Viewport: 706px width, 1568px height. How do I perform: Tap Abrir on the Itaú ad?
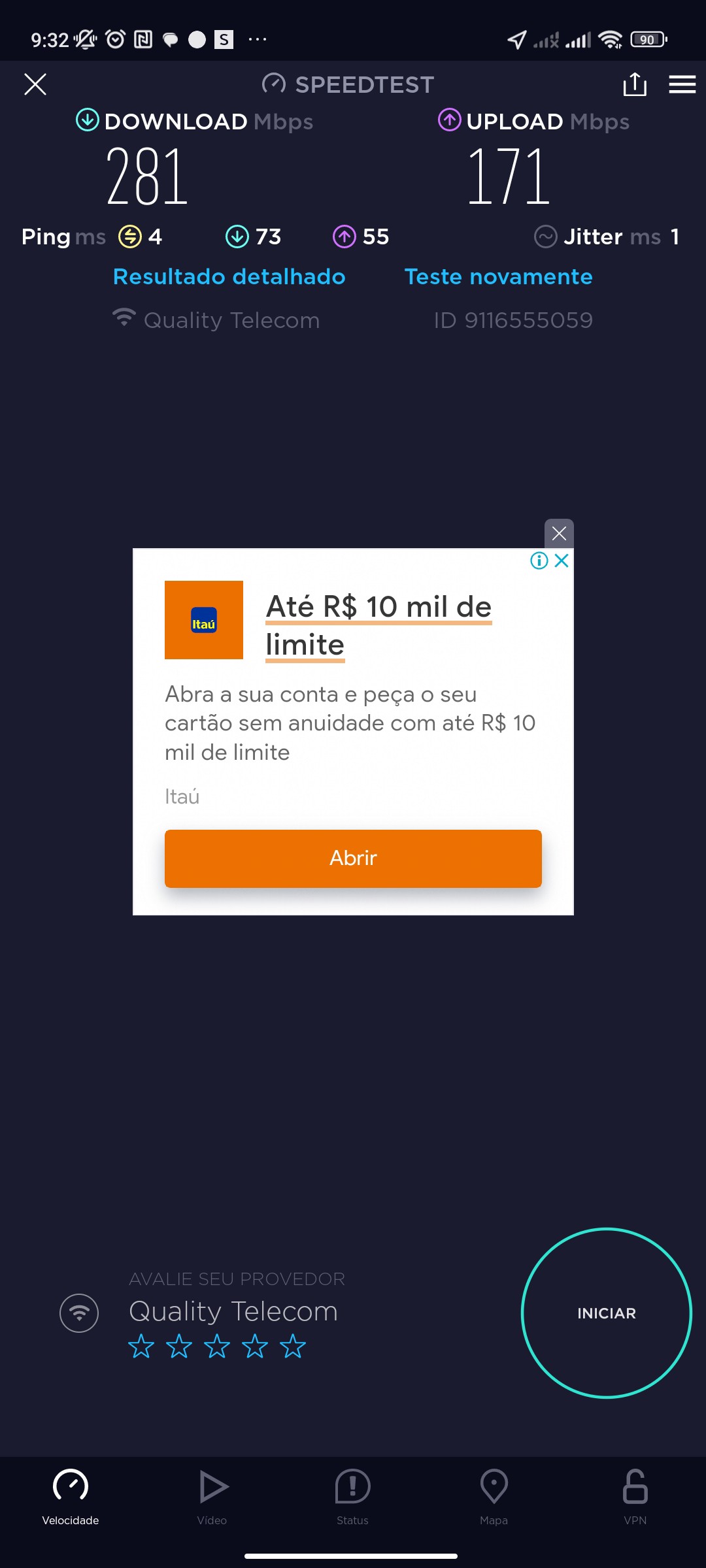pos(353,858)
